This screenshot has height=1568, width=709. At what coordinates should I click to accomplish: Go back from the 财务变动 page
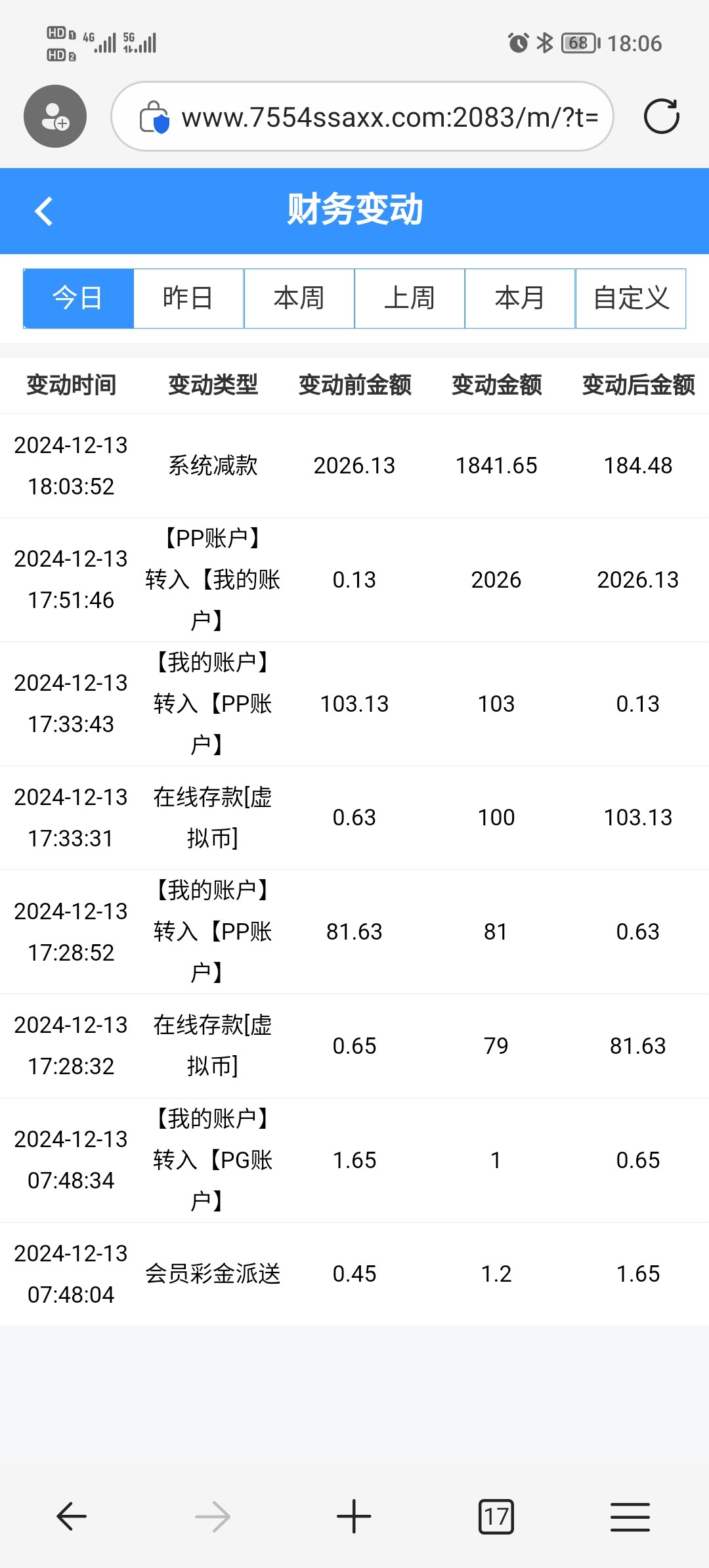click(43, 211)
